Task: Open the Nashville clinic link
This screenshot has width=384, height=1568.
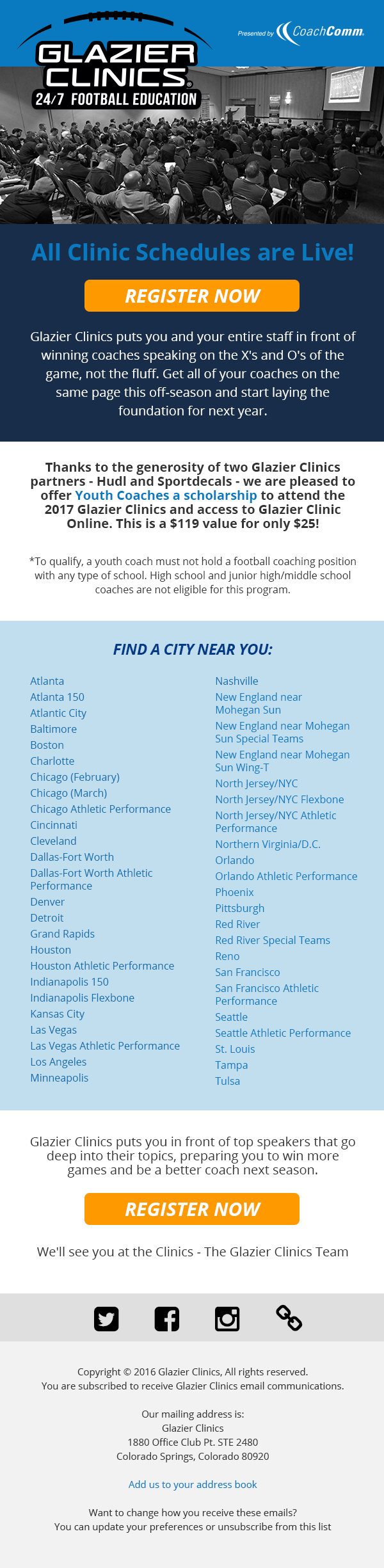Action: (x=237, y=681)
